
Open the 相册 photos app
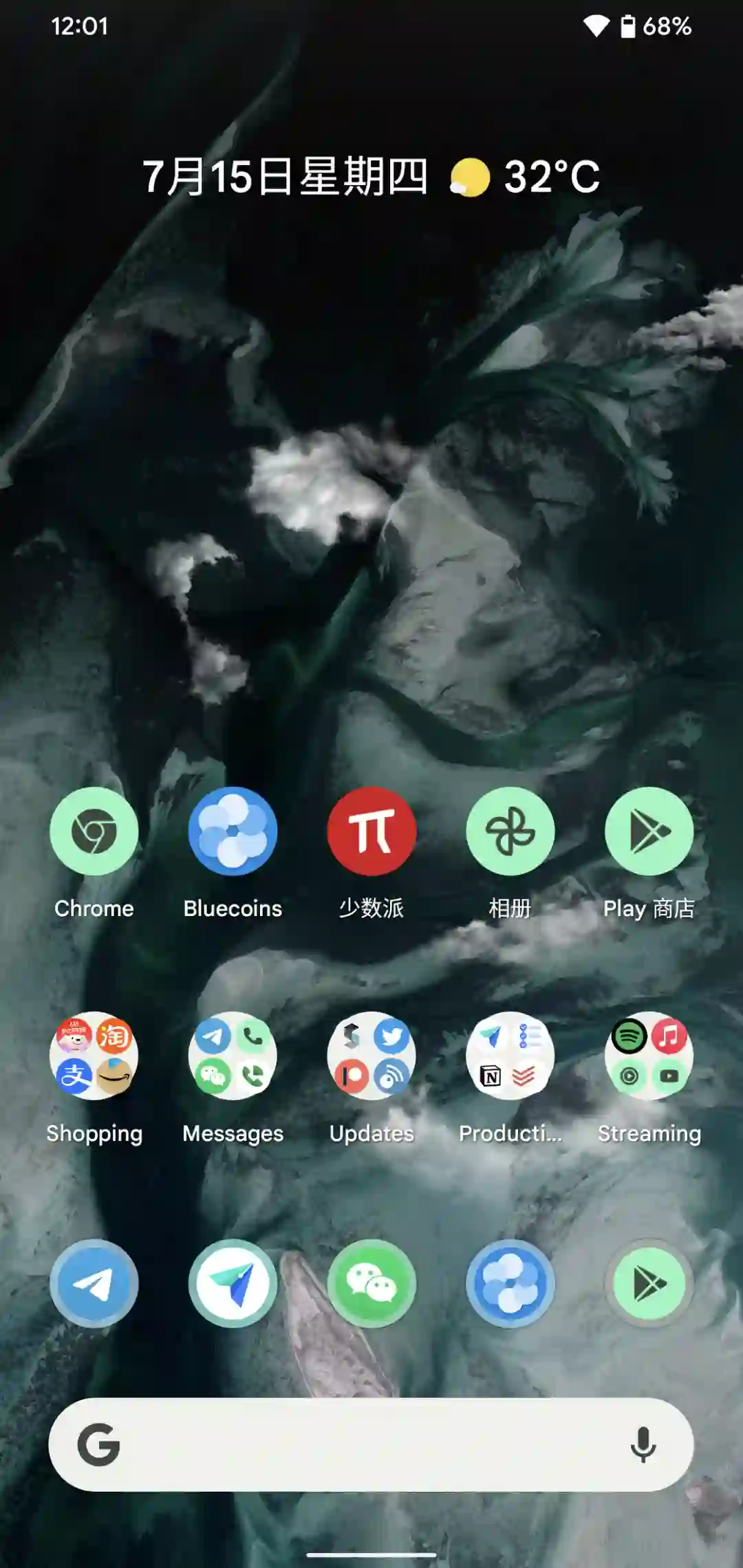pyautogui.click(x=510, y=831)
